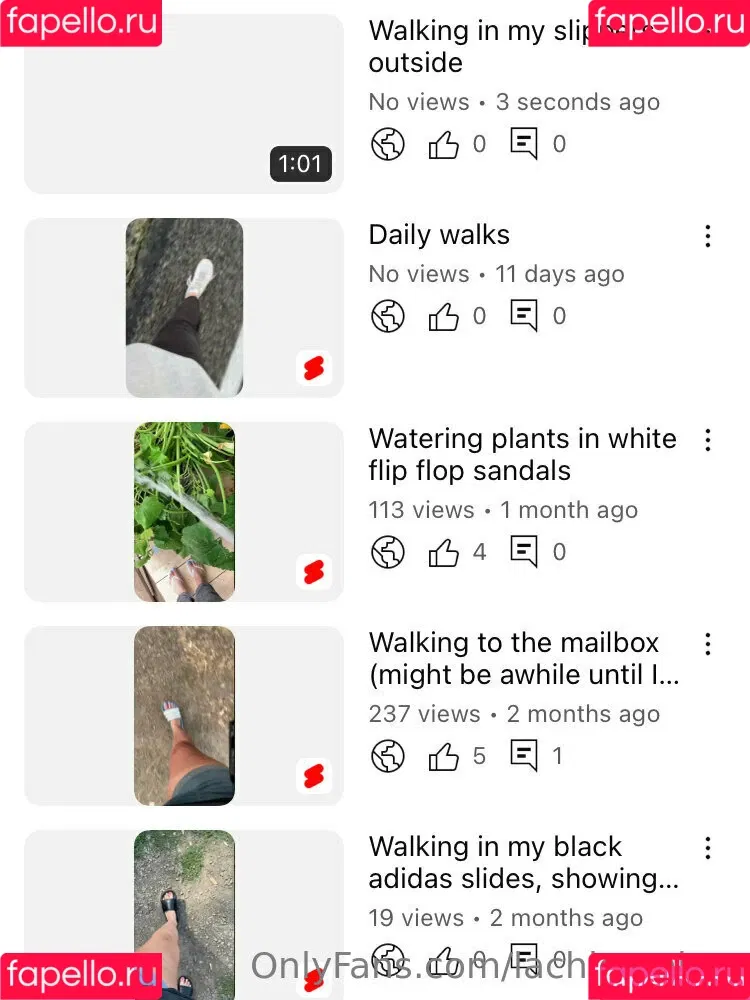
Task: Open the 1:01 video about walking in slippers outside
Action: (x=183, y=105)
